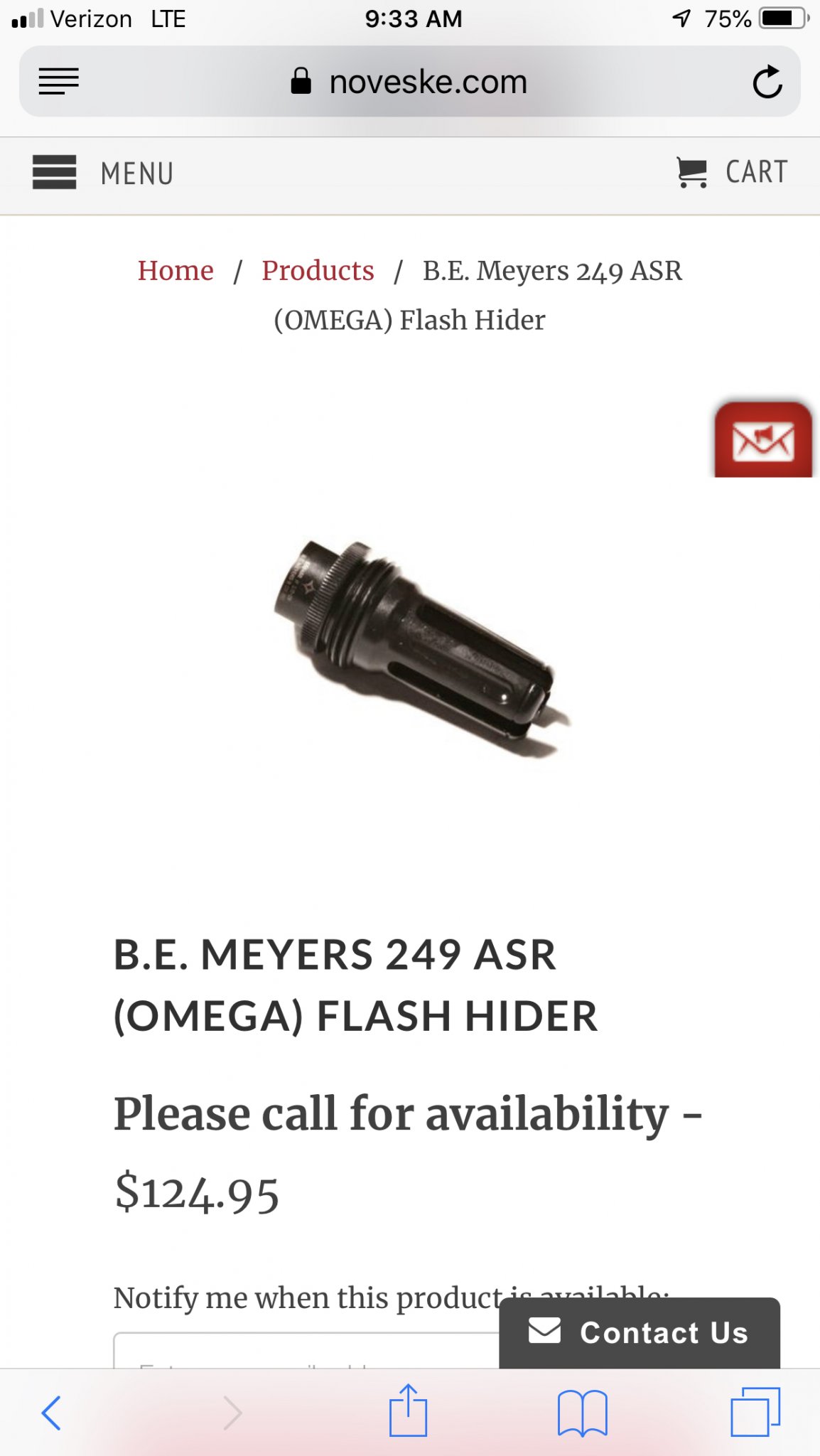Open Safari bookmarks
Screen dimensions: 820x1456
point(582,1413)
